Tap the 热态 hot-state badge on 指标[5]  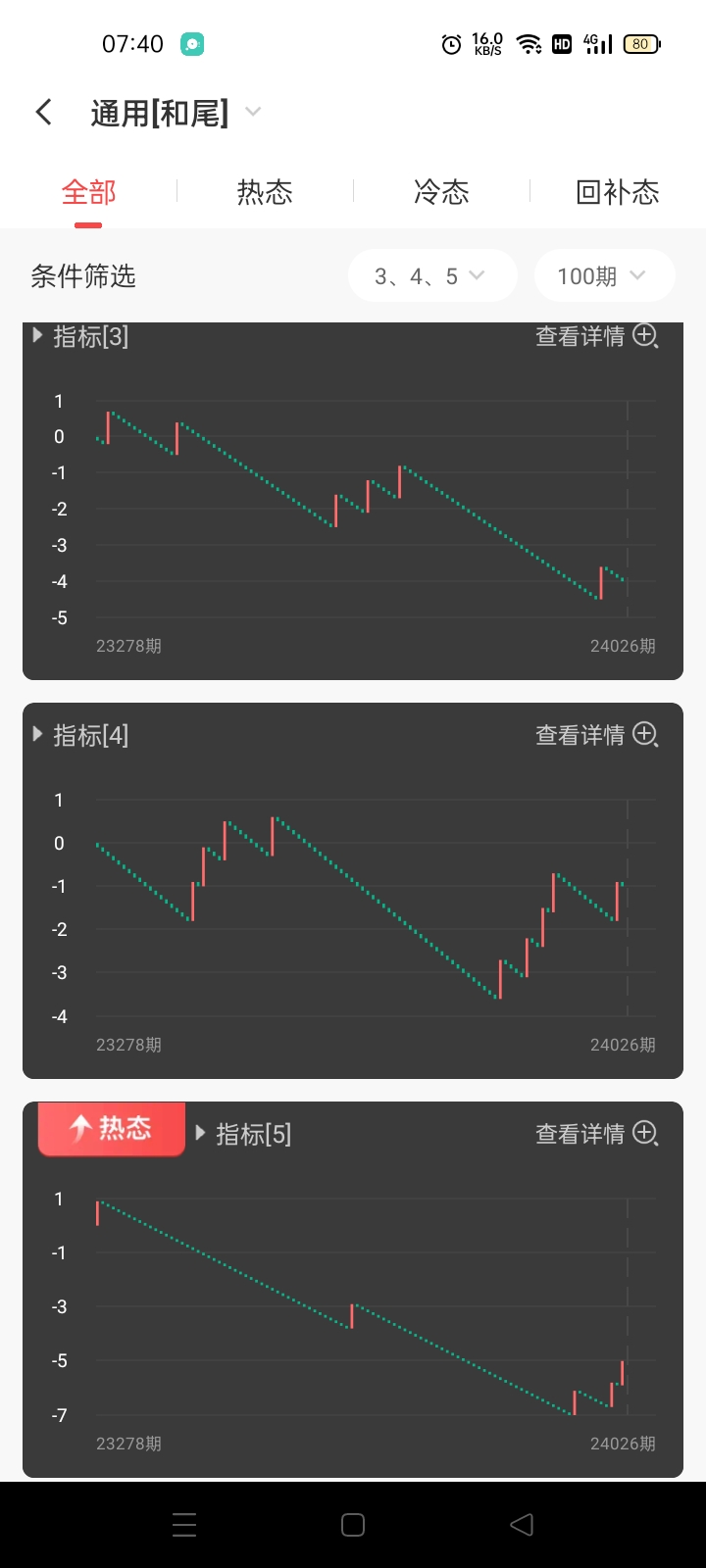point(111,1129)
